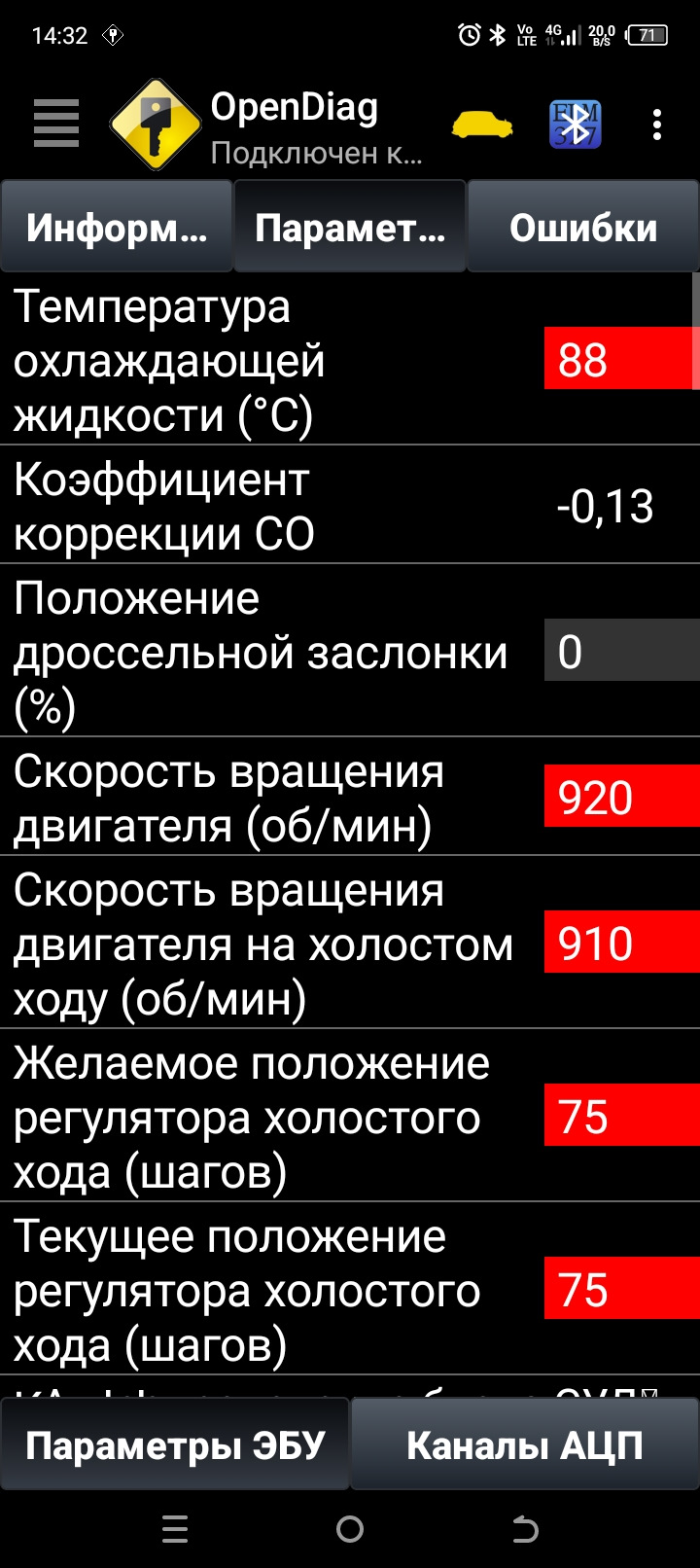Select the Парамет… tab
This screenshot has width=700, height=1568.
[350, 228]
